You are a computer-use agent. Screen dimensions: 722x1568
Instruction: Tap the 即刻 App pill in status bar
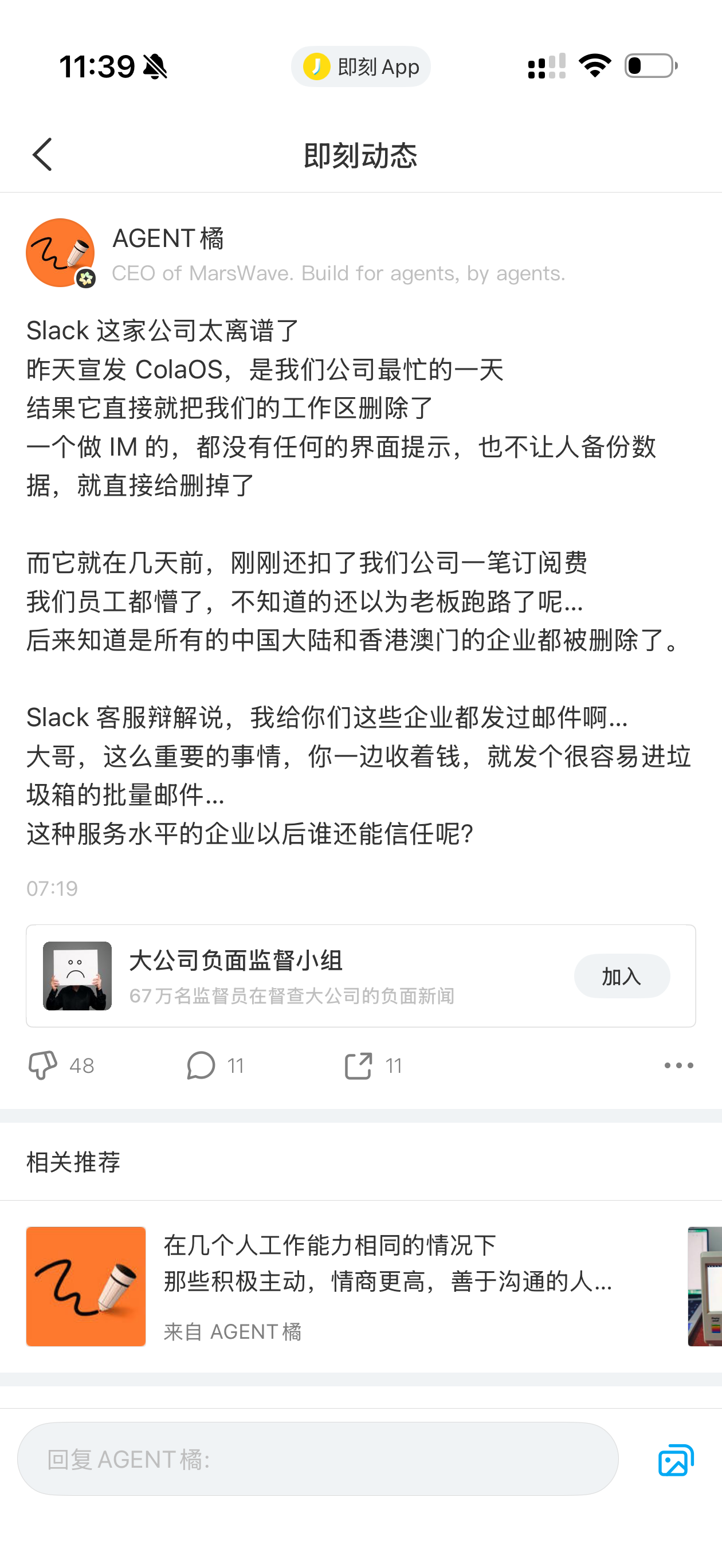(x=360, y=66)
